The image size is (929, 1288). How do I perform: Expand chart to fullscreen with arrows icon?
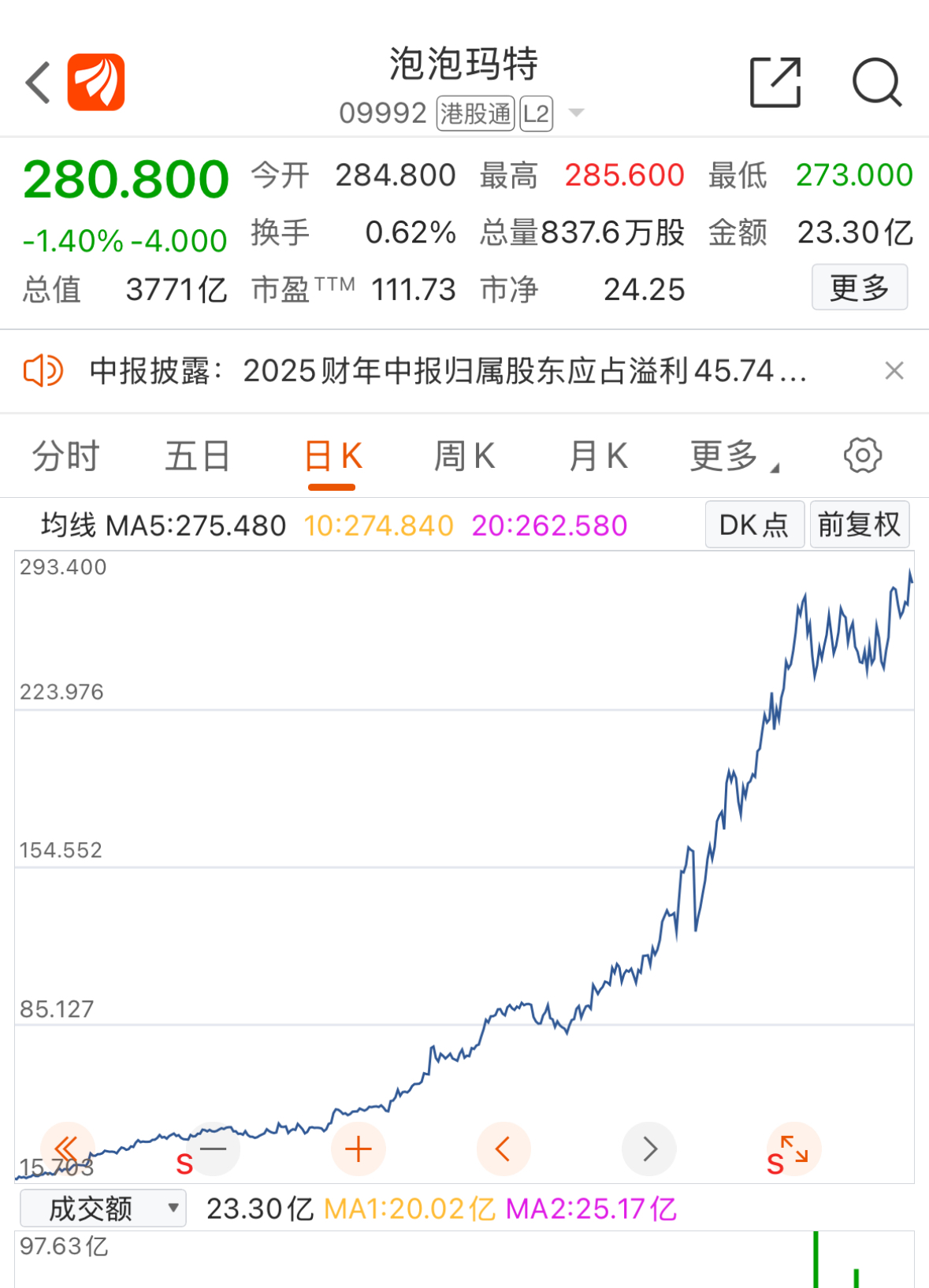793,1149
